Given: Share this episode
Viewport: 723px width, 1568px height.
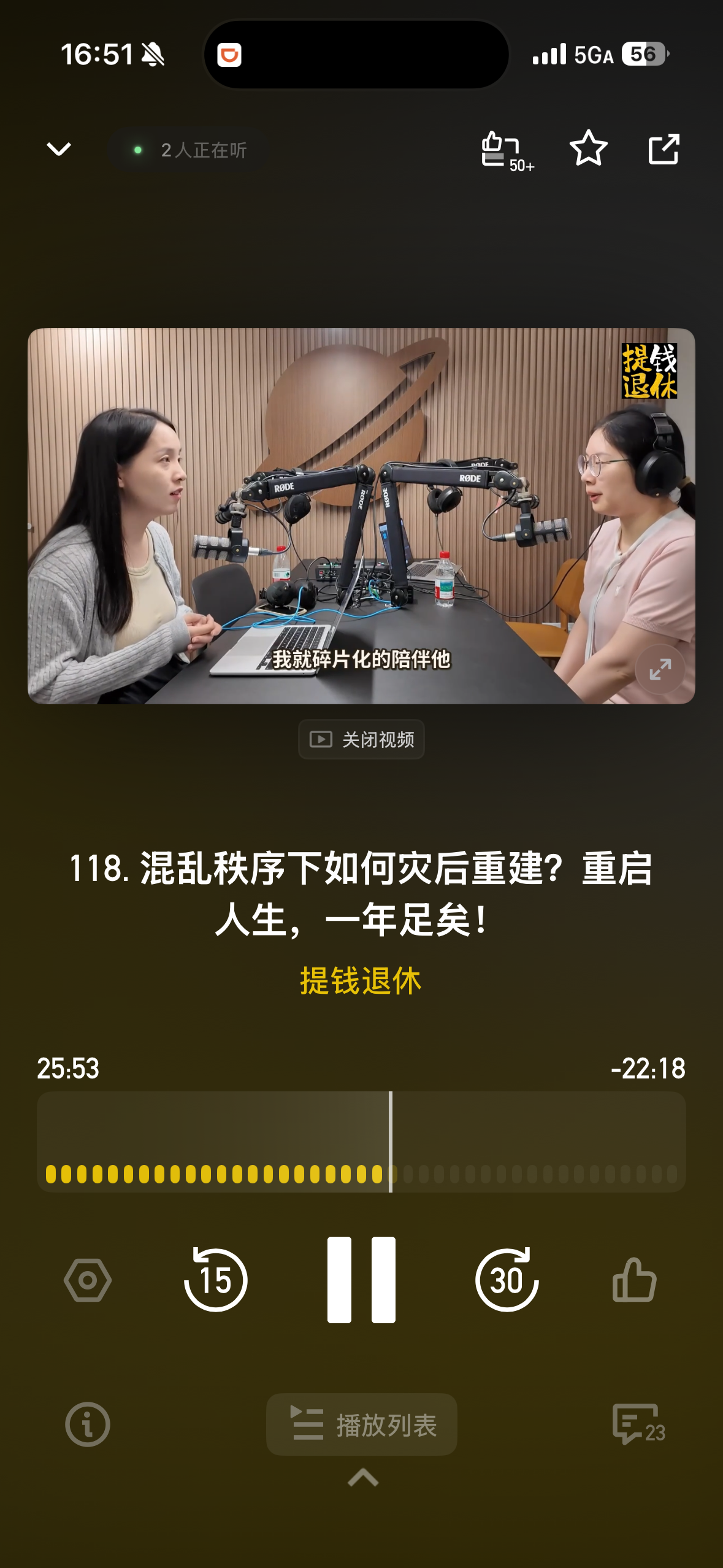Looking at the screenshot, I should [x=664, y=148].
